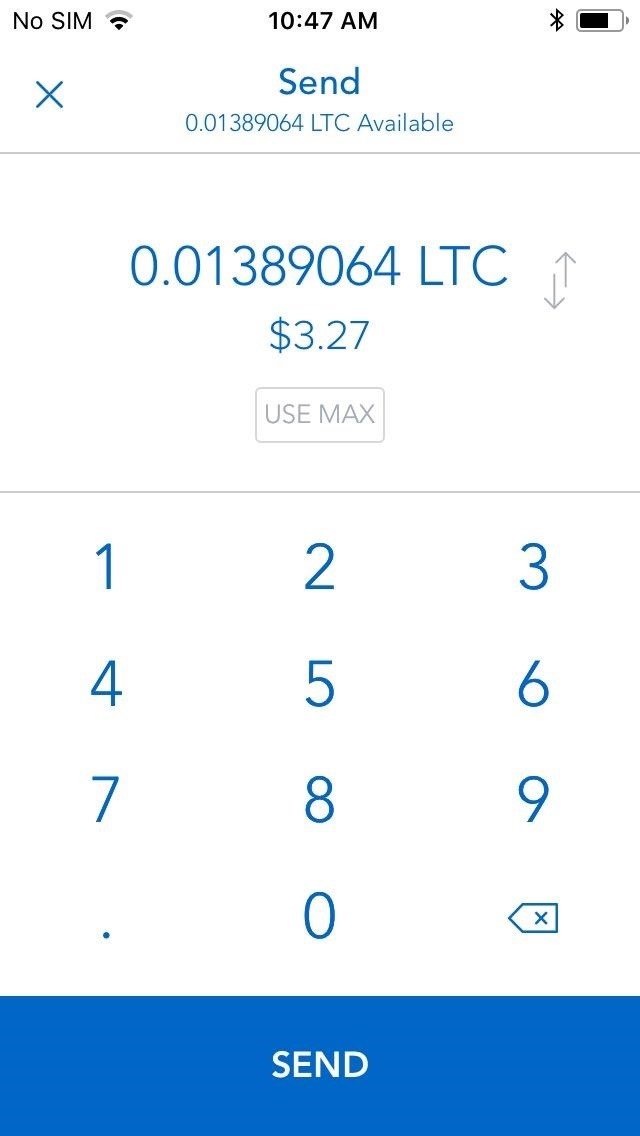Enter digit 1 on the keypad
This screenshot has height=1136, width=640.
107,568
